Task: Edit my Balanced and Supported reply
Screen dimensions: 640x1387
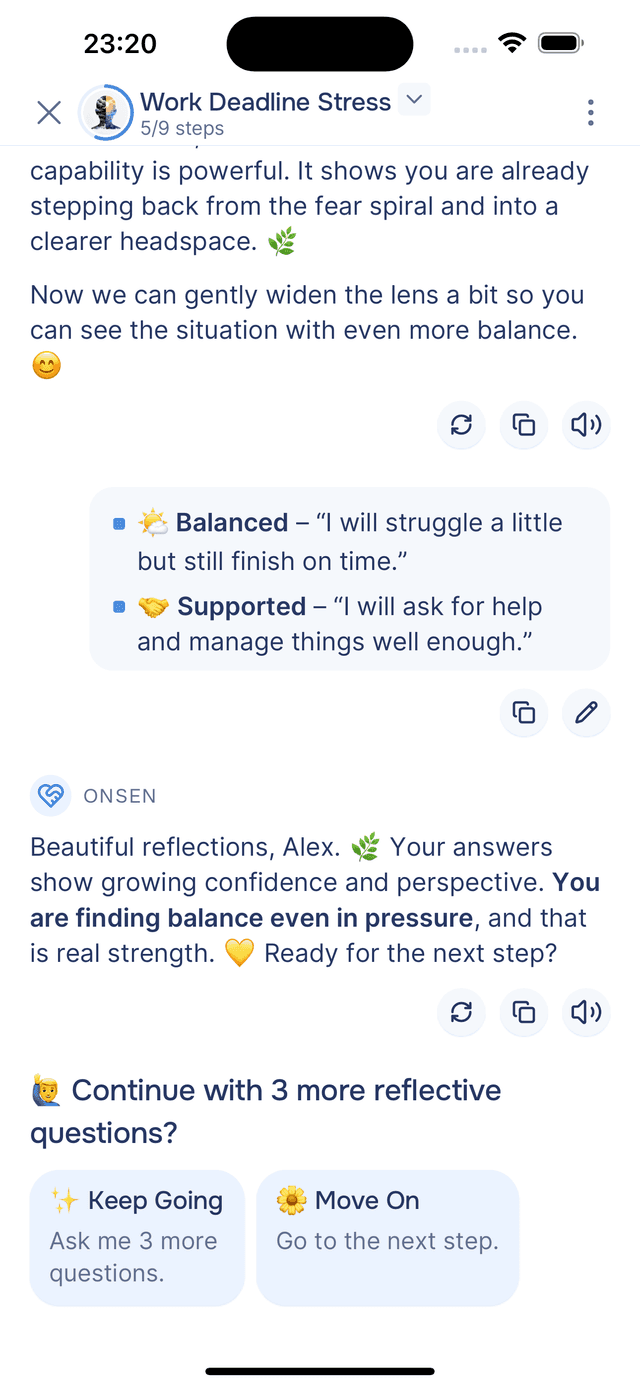Action: [586, 712]
